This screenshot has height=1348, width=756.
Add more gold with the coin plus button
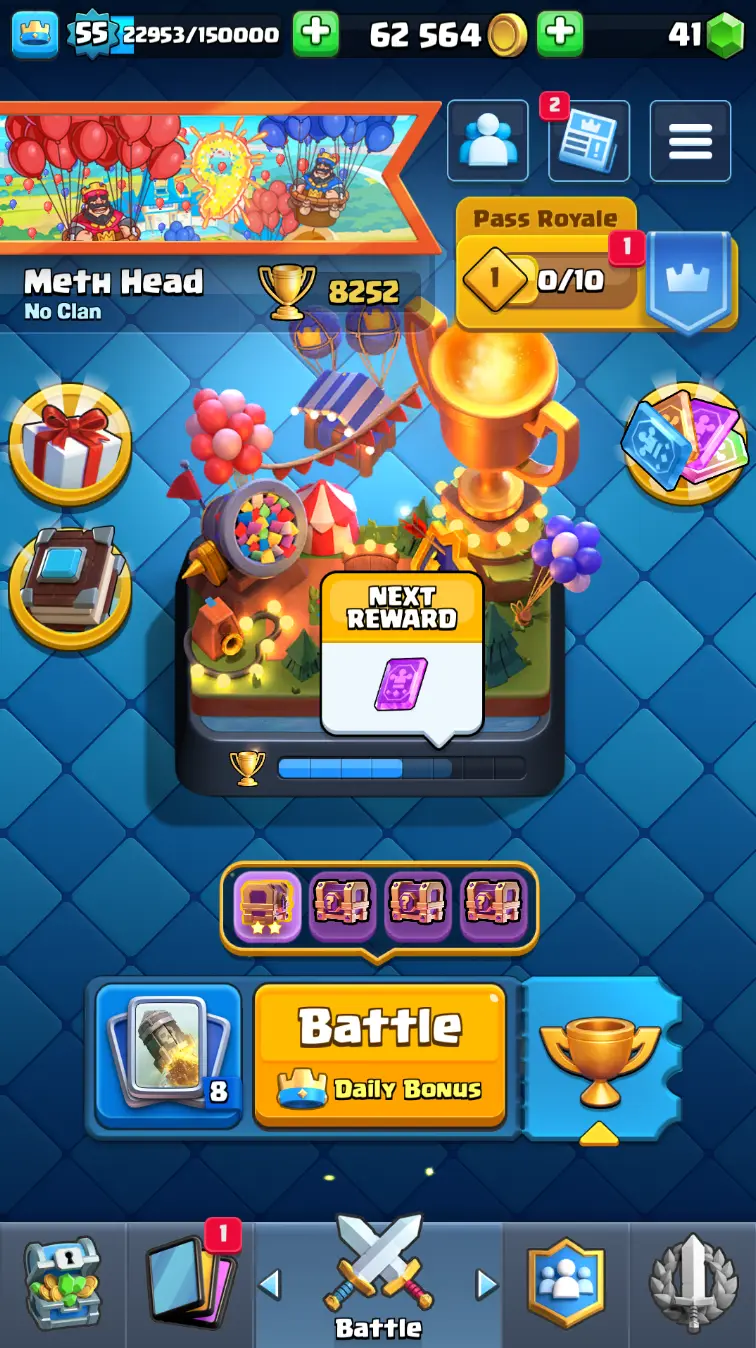pos(560,34)
